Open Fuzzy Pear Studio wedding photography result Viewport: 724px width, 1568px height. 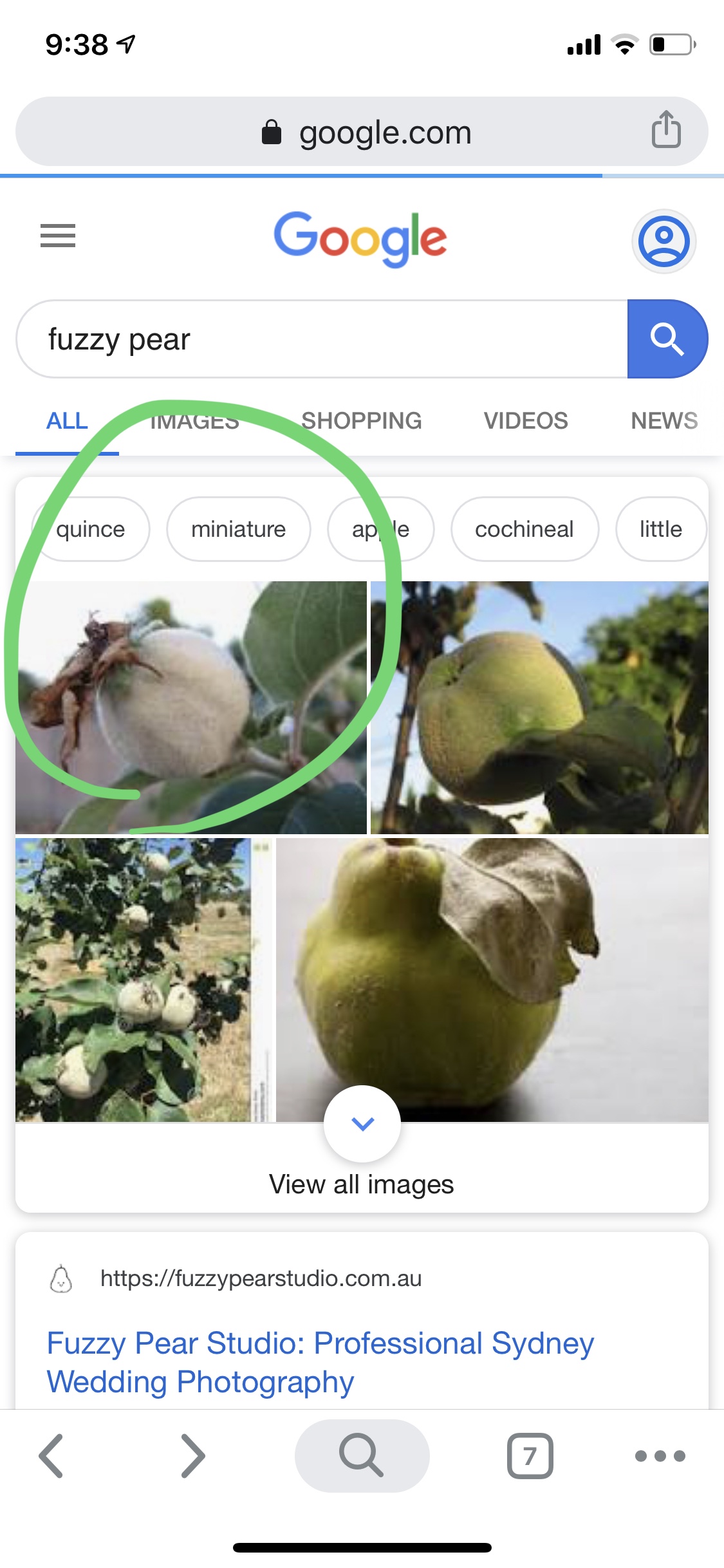click(320, 1362)
